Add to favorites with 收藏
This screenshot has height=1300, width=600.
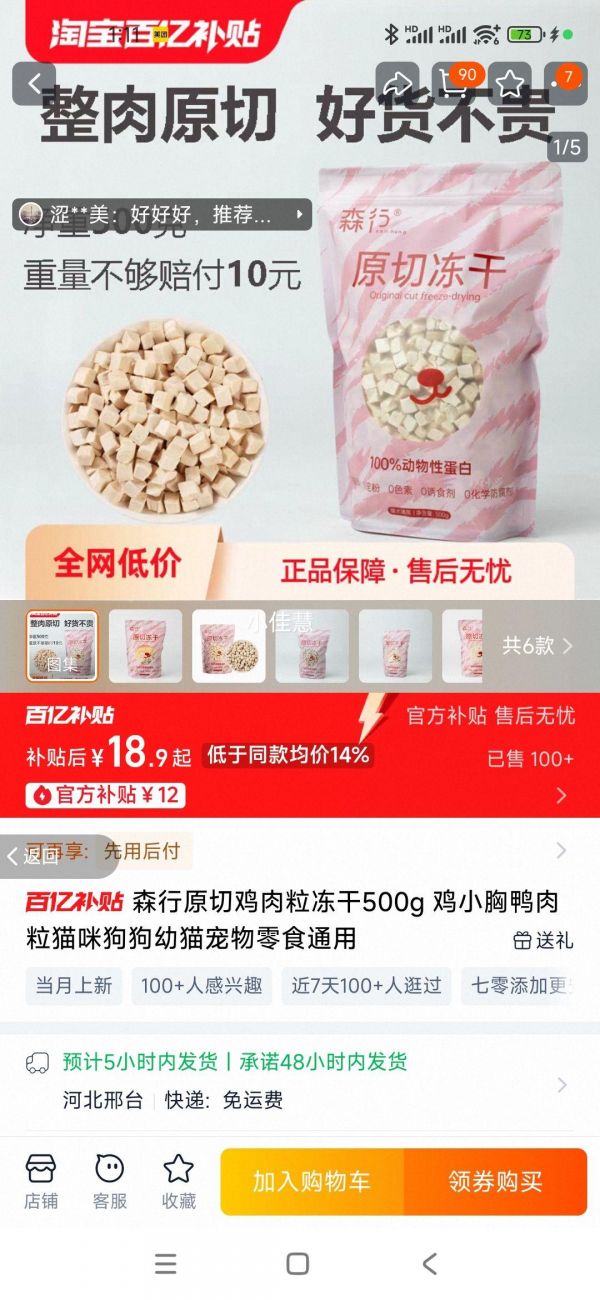[x=179, y=1181]
